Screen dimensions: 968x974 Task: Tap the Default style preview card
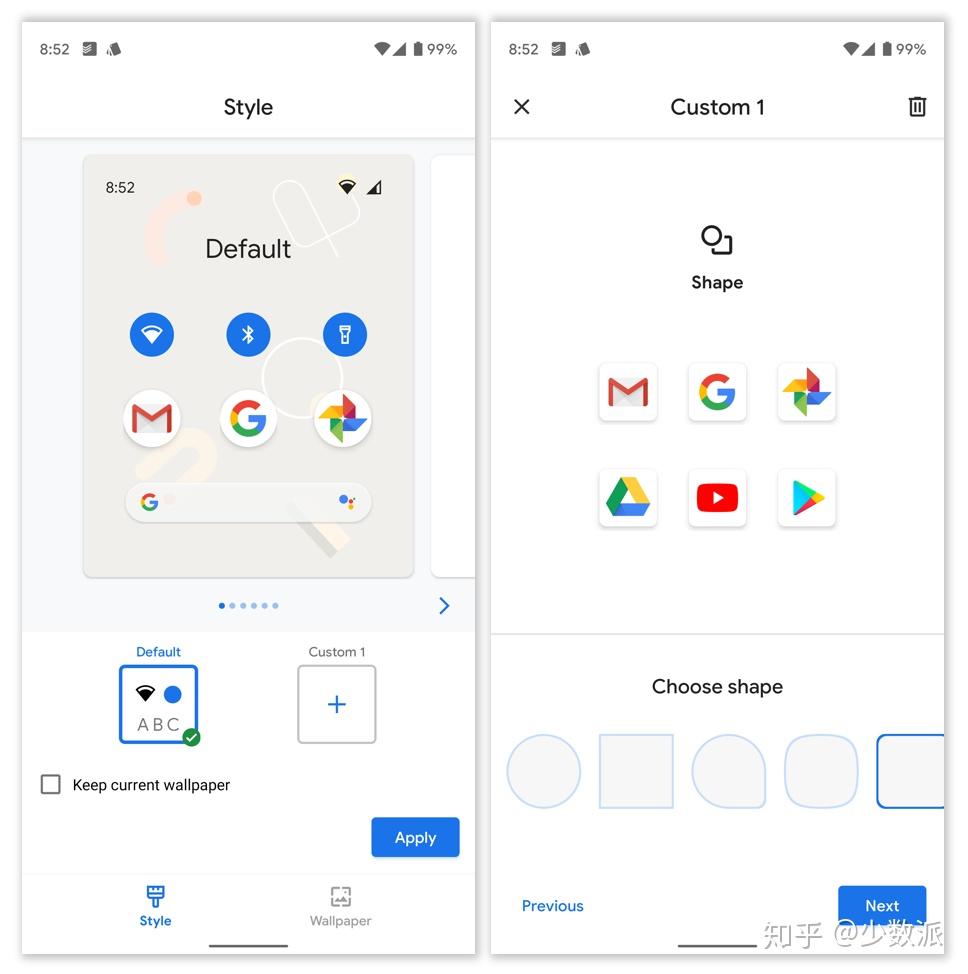pyautogui.click(x=248, y=366)
